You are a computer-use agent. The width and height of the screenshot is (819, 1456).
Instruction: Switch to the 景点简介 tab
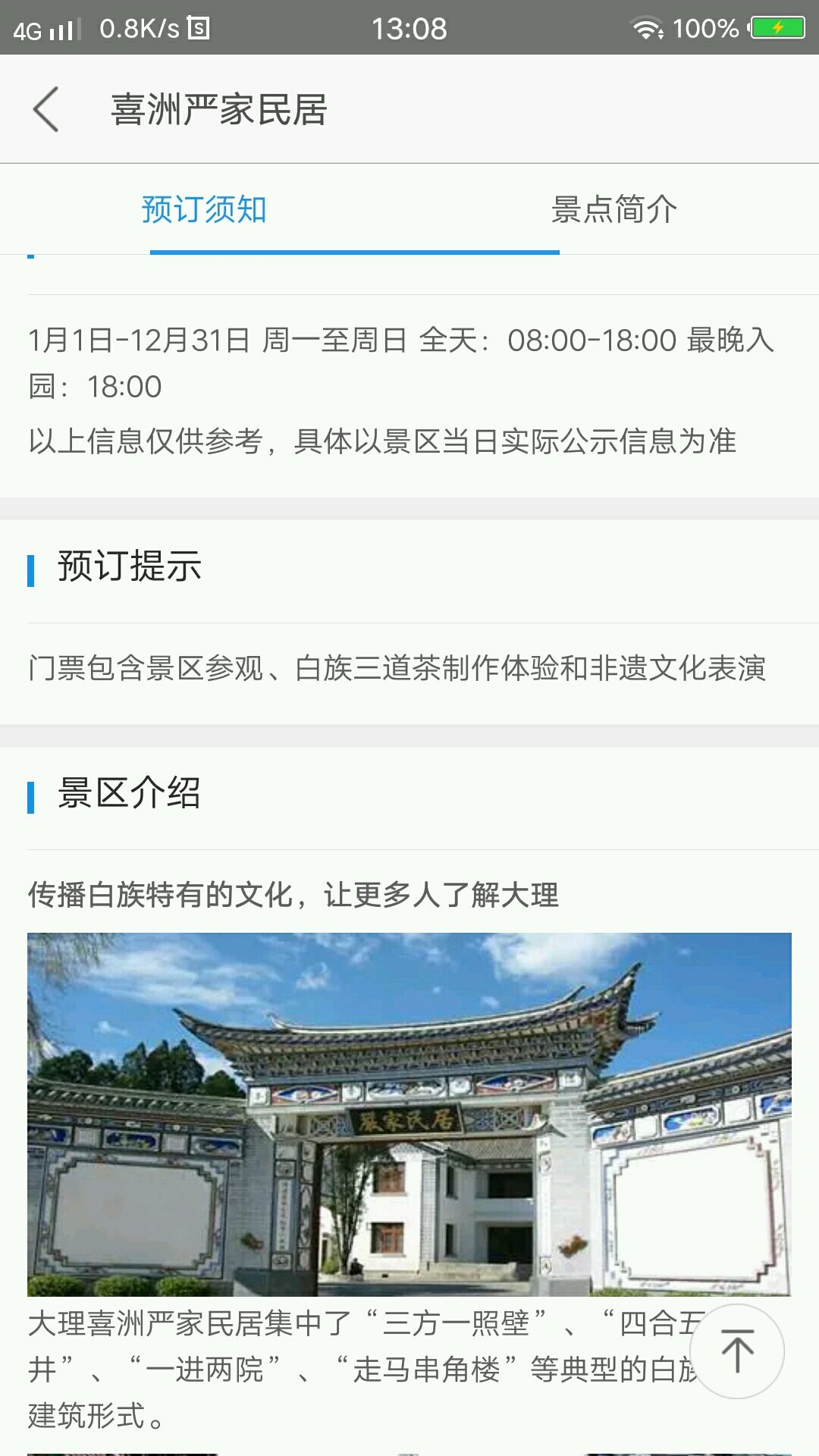pyautogui.click(x=614, y=209)
